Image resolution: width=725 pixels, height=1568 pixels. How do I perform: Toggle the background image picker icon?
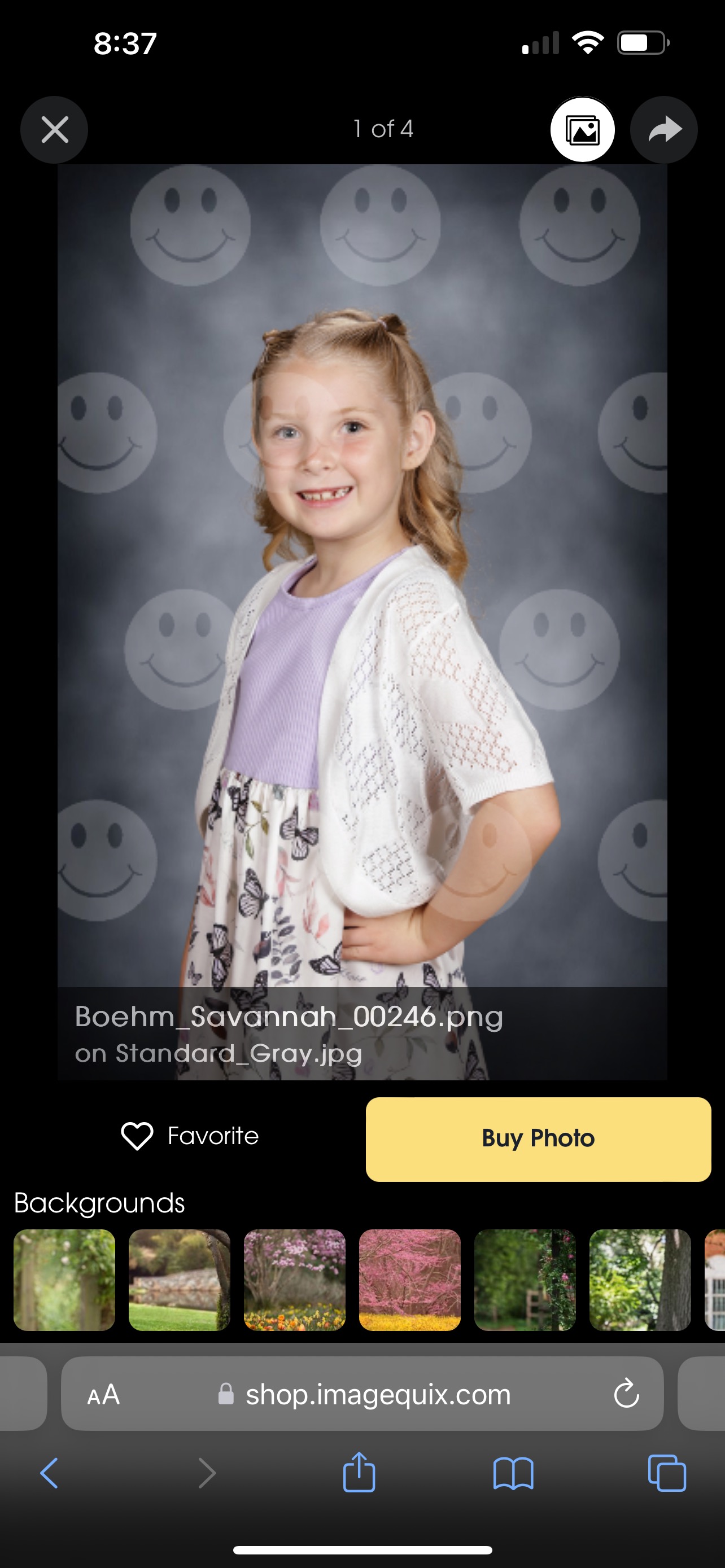point(583,130)
